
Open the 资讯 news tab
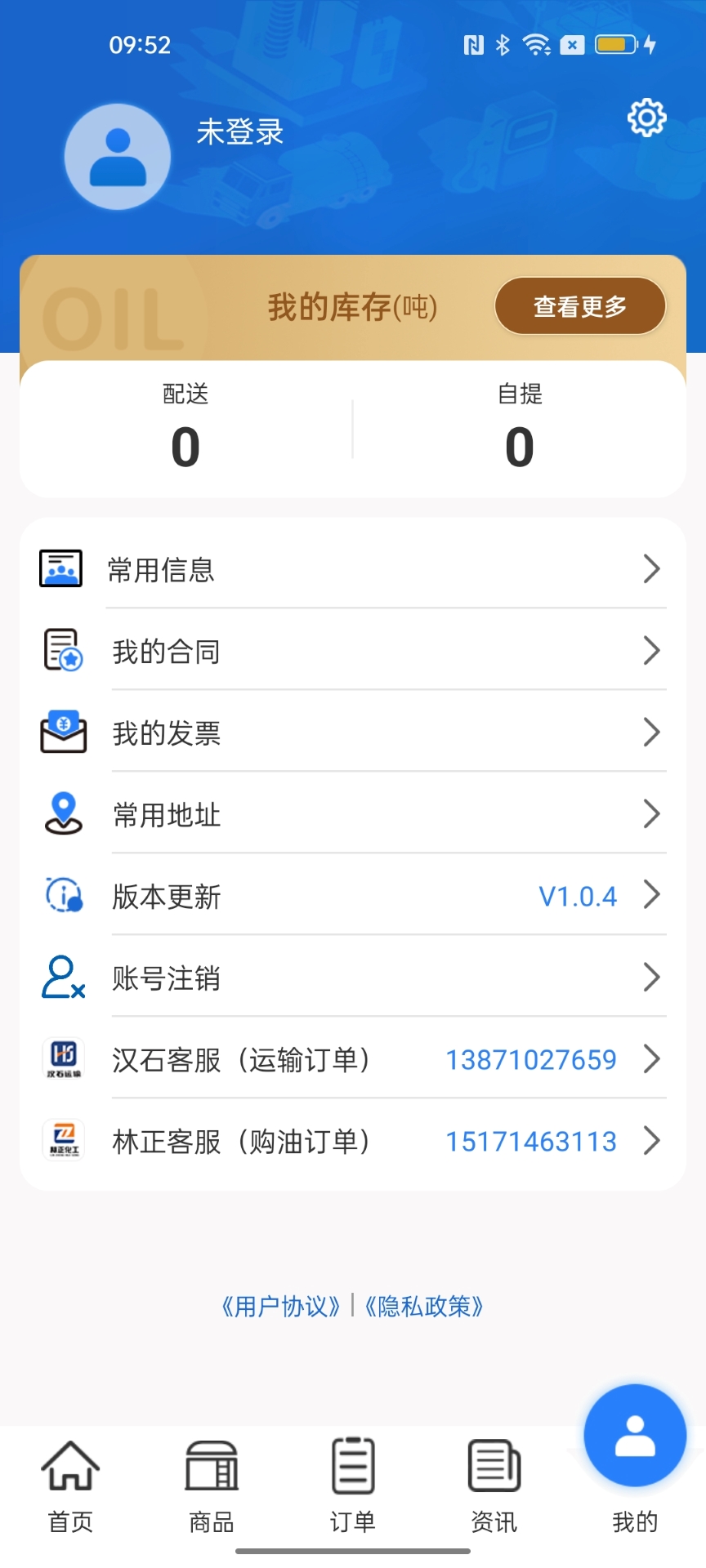[494, 1486]
